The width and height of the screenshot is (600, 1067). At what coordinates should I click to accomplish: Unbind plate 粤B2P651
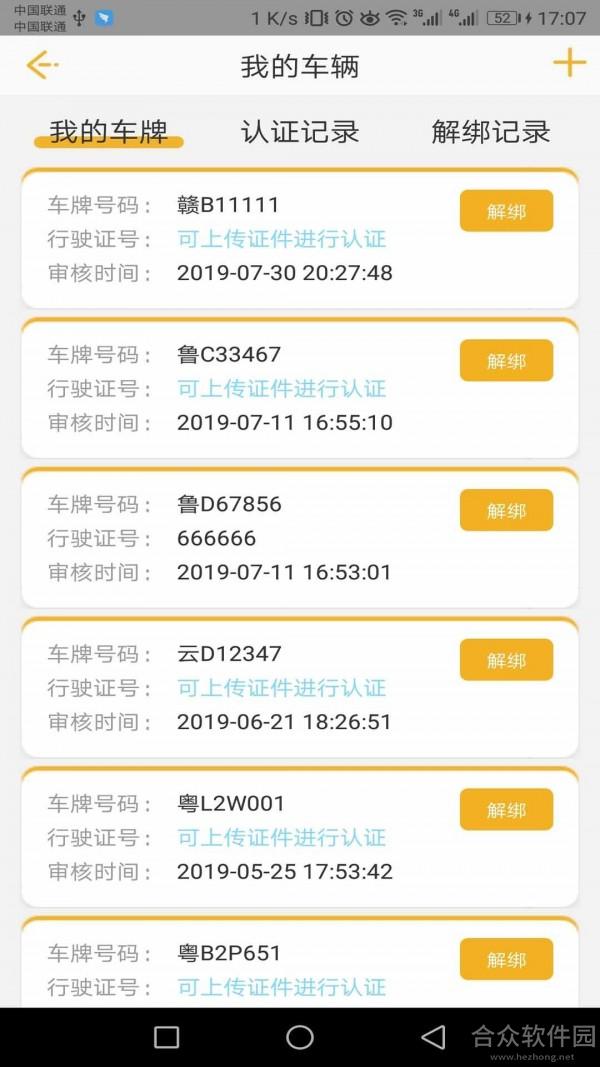click(506, 959)
